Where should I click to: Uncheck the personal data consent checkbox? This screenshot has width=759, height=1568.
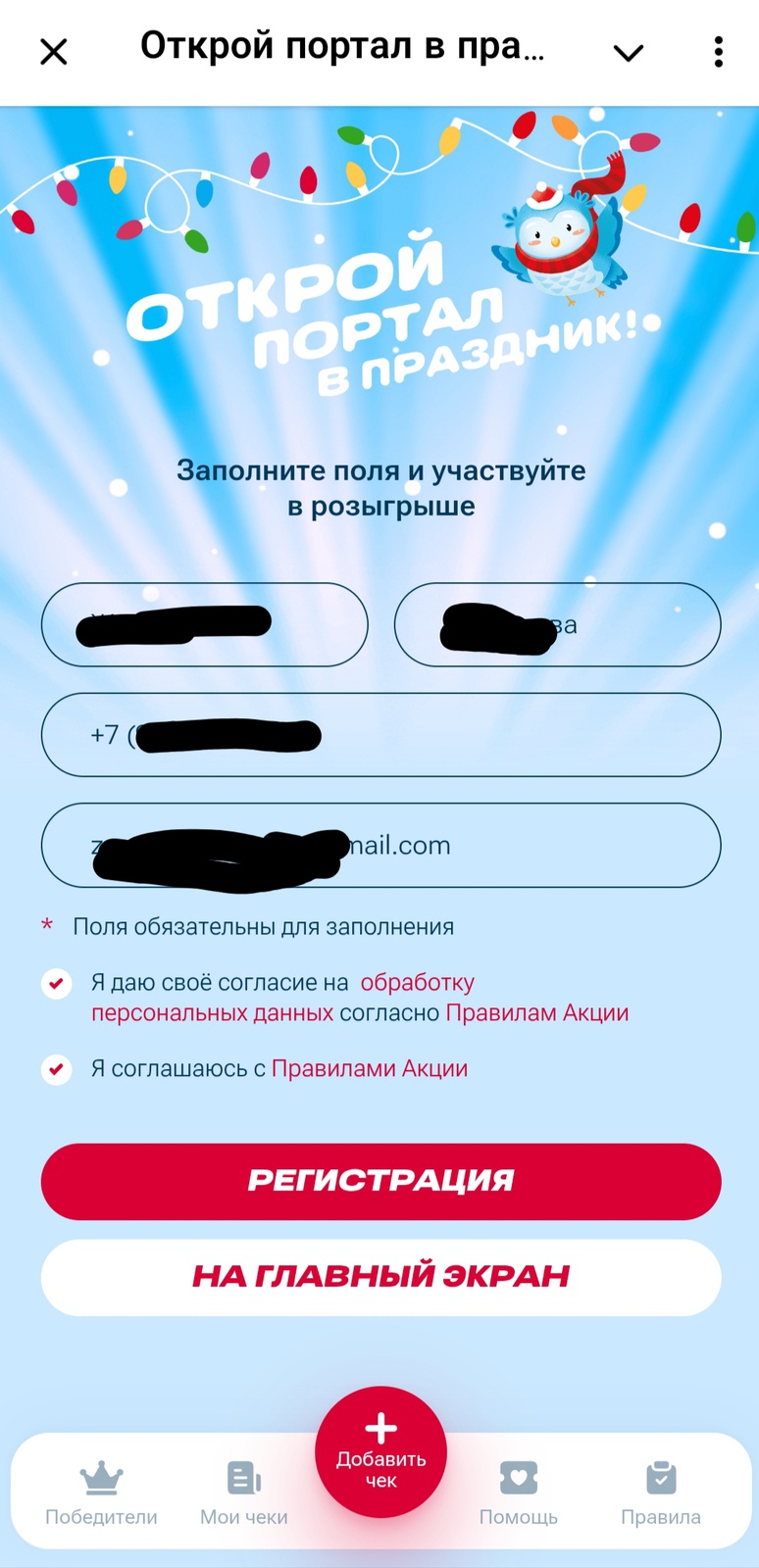pos(57,983)
